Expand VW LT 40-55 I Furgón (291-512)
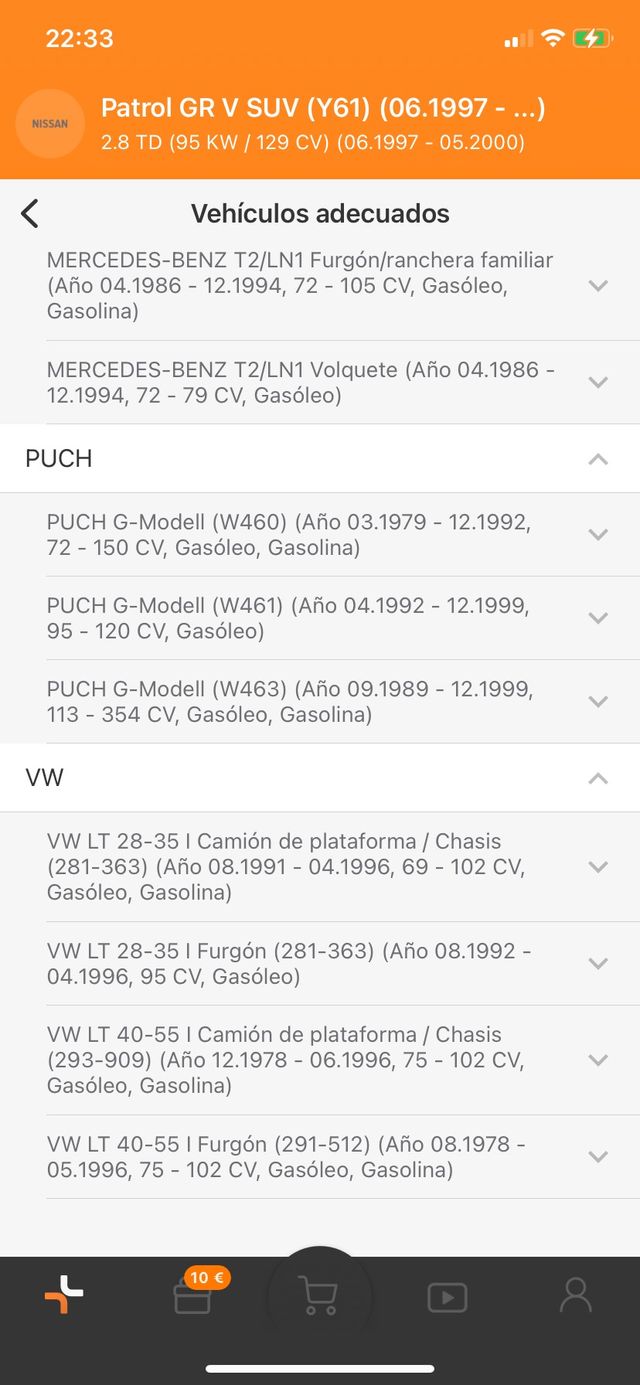 tap(598, 1157)
